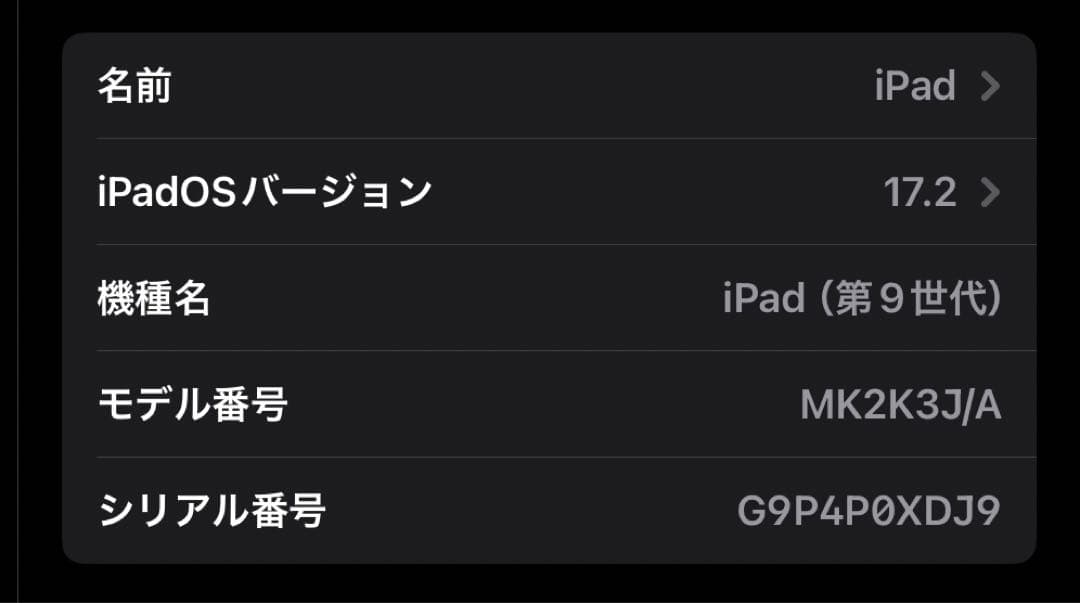Open the 名前 row to rename the iPad
This screenshot has height=603, width=1080.
tap(548, 87)
